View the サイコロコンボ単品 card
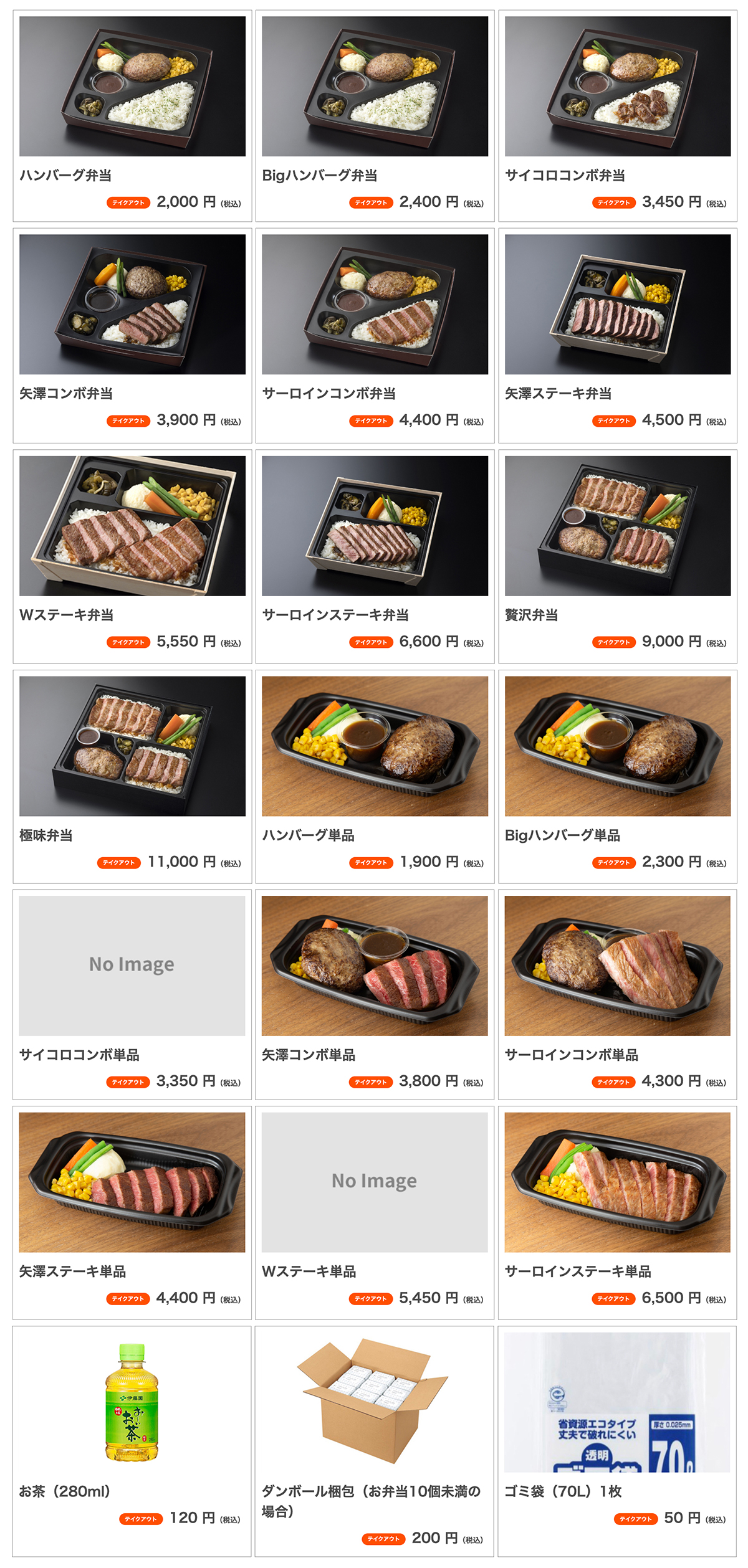The image size is (748, 1568). (x=132, y=995)
